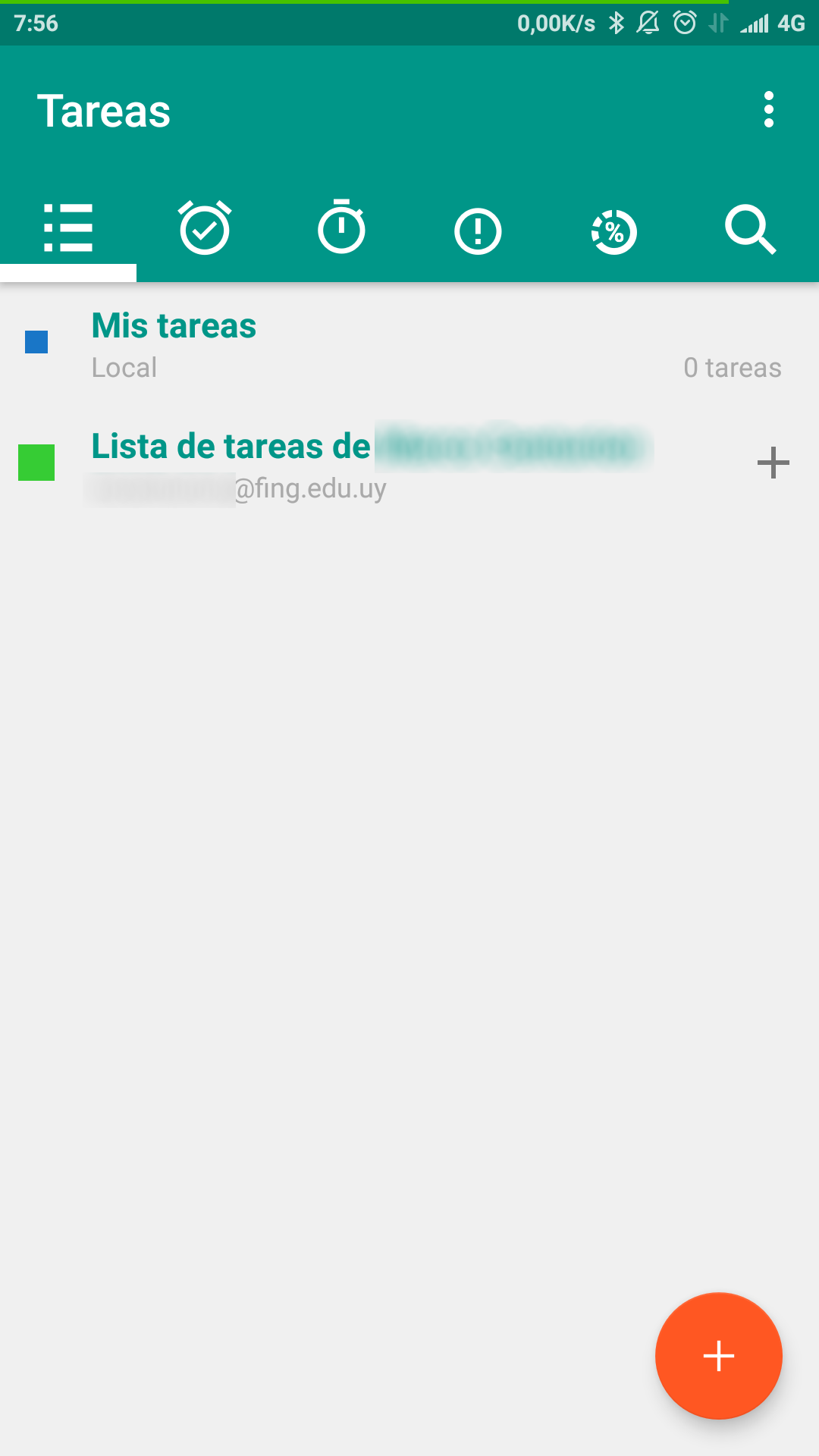Image resolution: width=819 pixels, height=1456 pixels.
Task: Add a task to the fing.edu.uy list
Action: coord(773,463)
